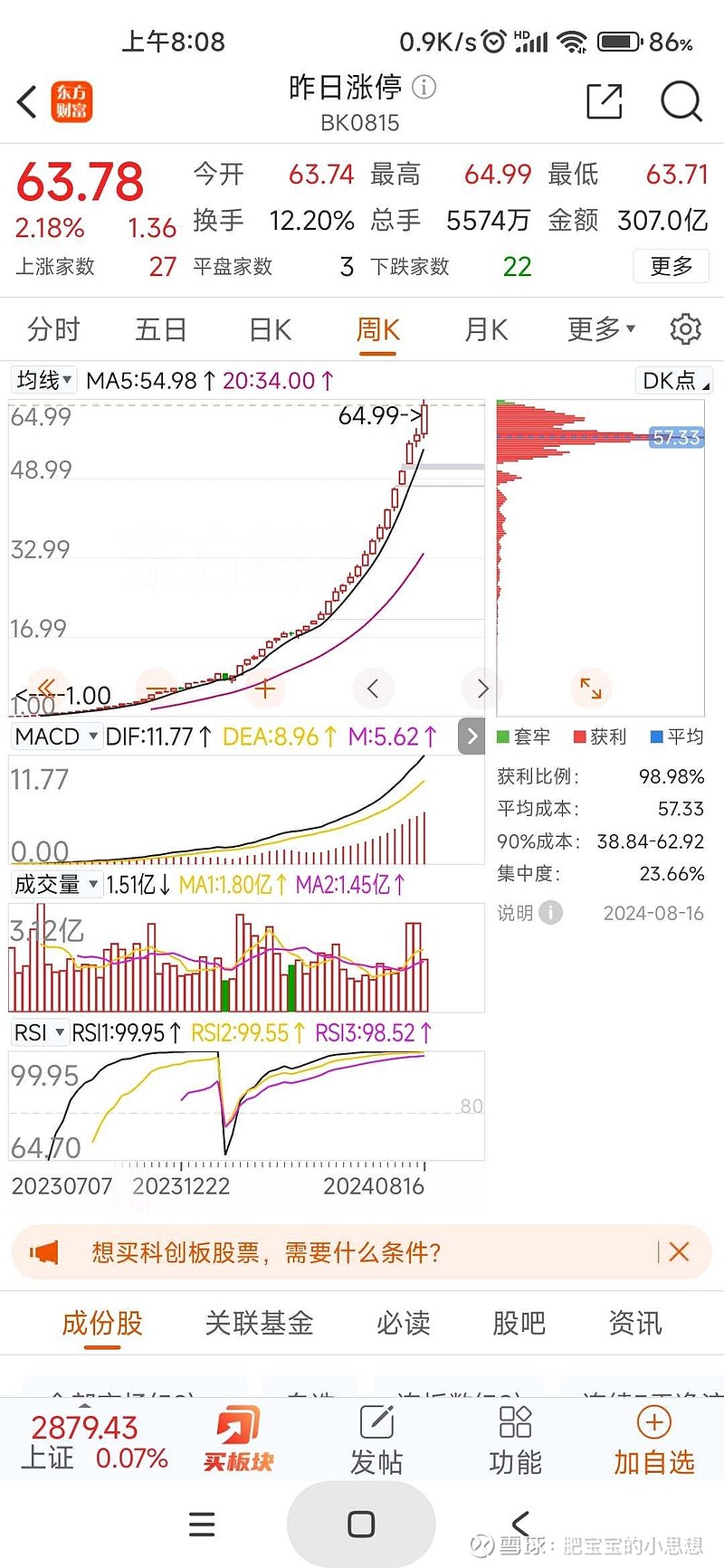Switch to the 分时 chart tab
Viewport: 724px width, 1568px height.
53,329
